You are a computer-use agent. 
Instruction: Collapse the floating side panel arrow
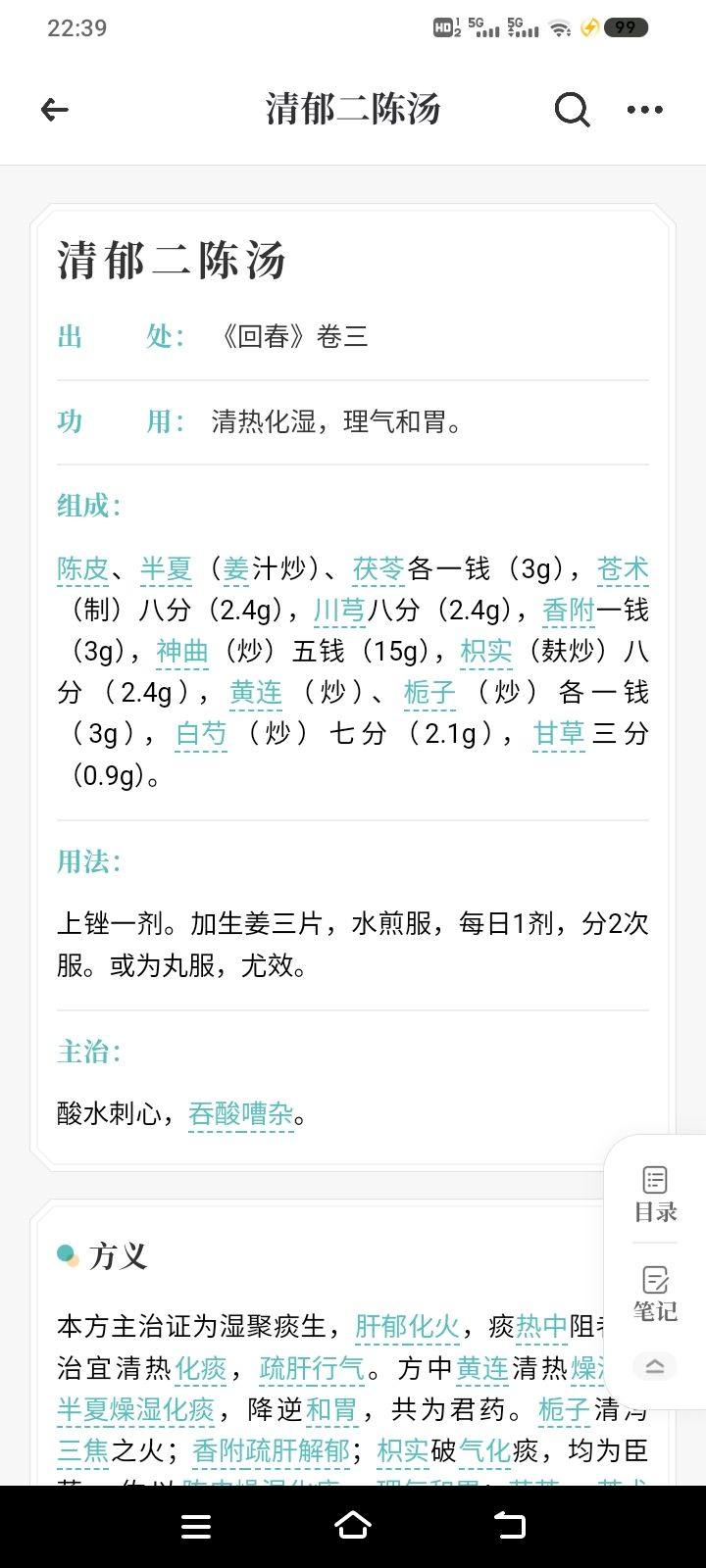click(x=655, y=1365)
